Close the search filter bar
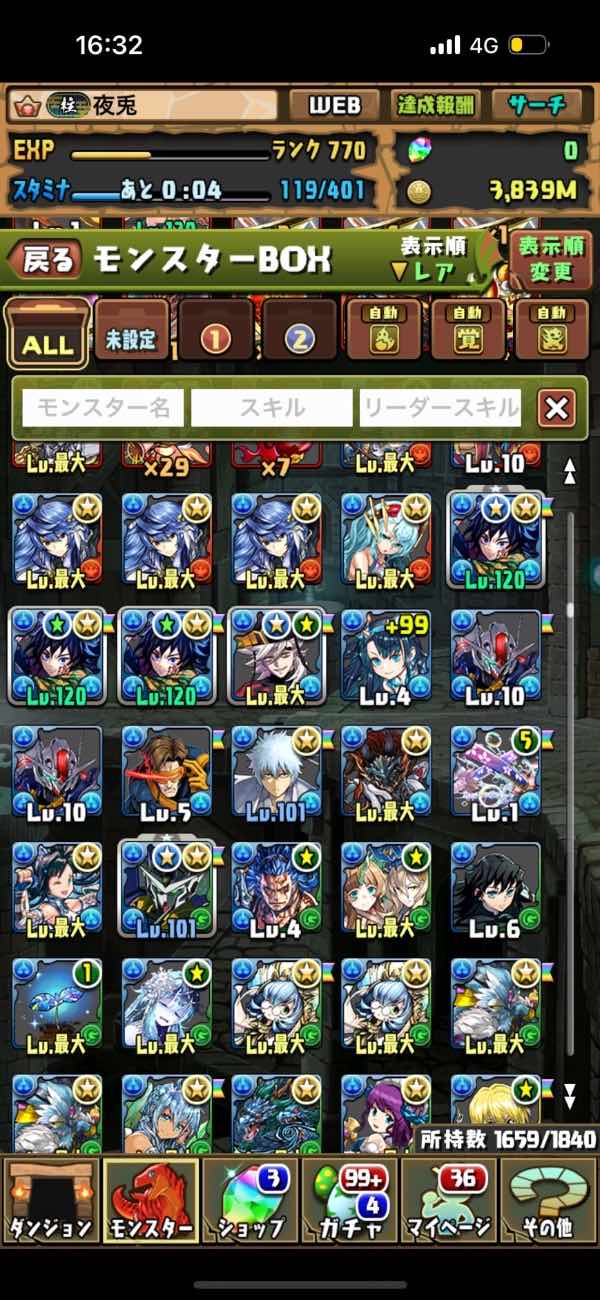This screenshot has height=1300, width=600. [556, 408]
